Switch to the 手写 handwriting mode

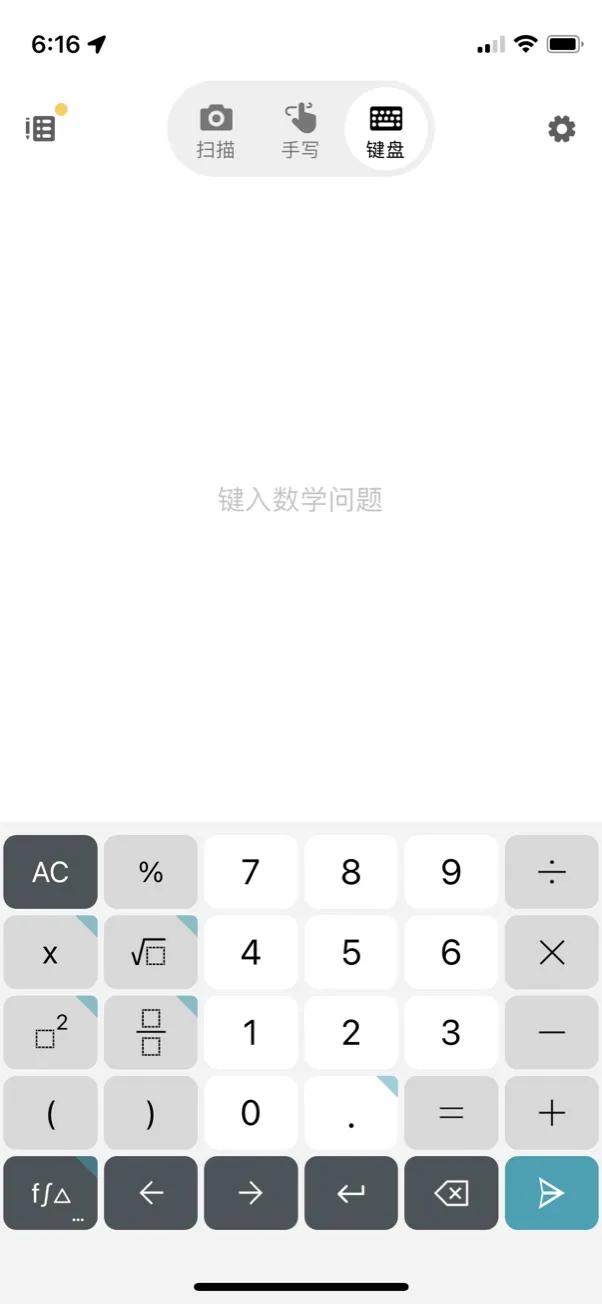click(x=300, y=131)
